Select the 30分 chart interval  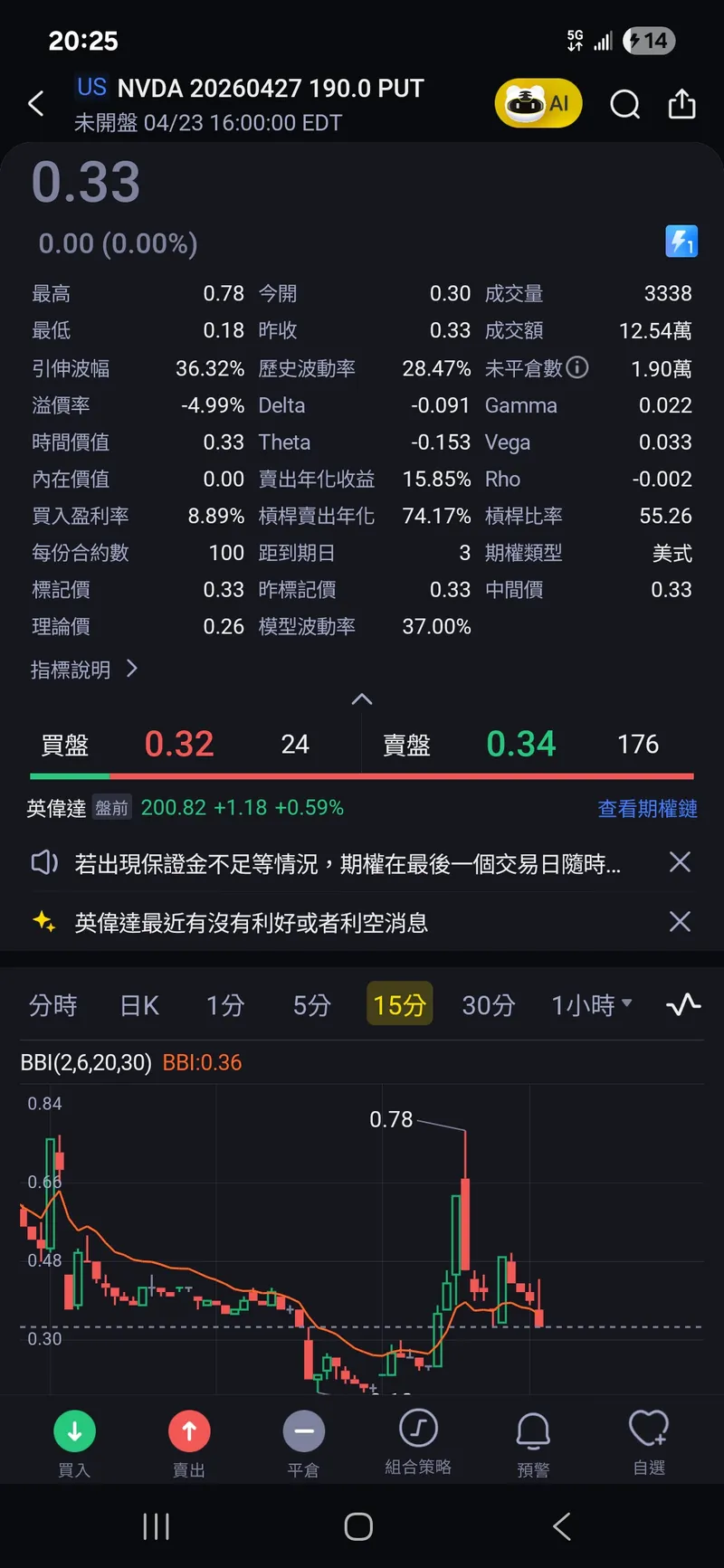click(489, 1005)
